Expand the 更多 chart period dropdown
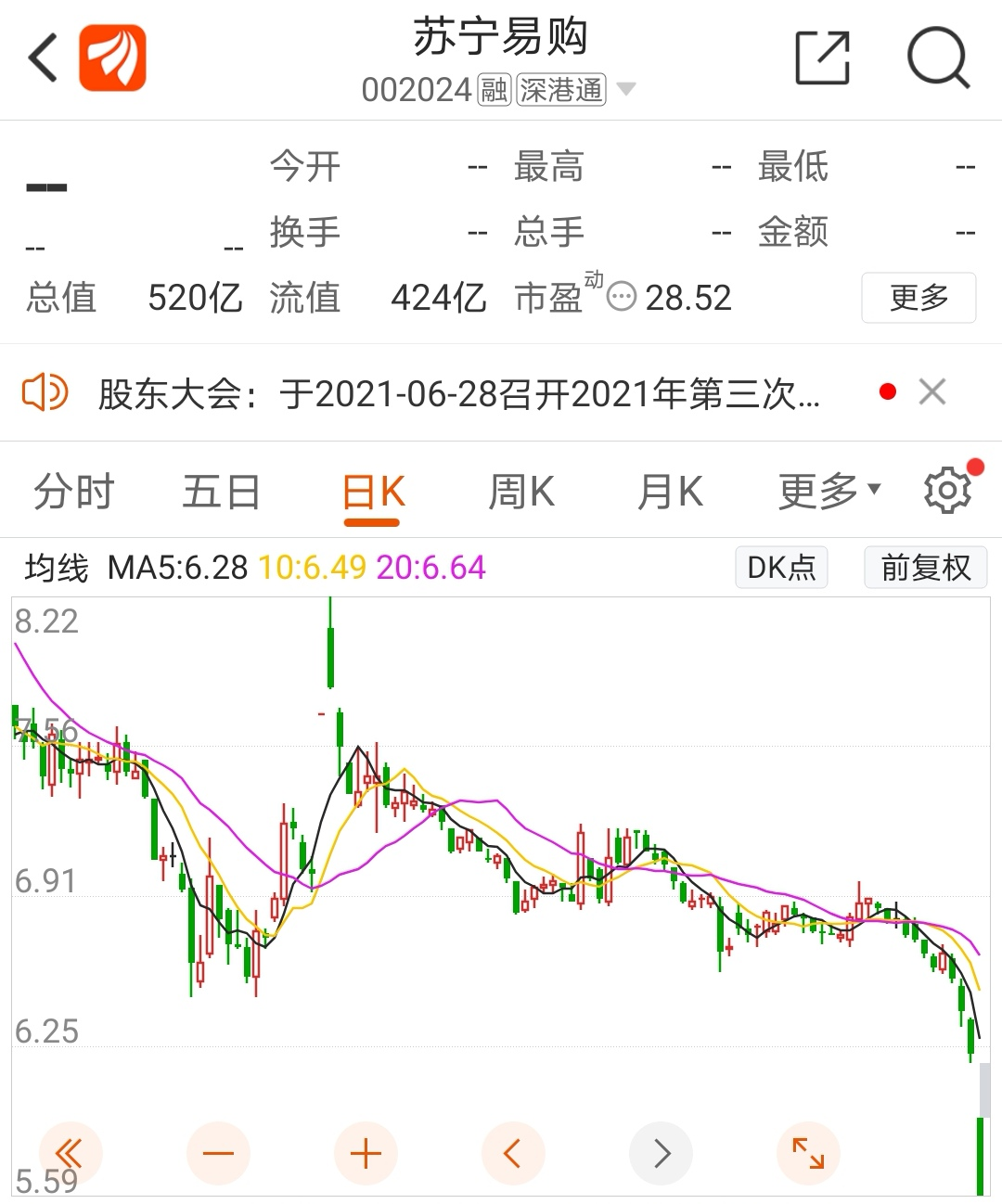Viewport: 1002px width, 1204px height. pos(828,492)
